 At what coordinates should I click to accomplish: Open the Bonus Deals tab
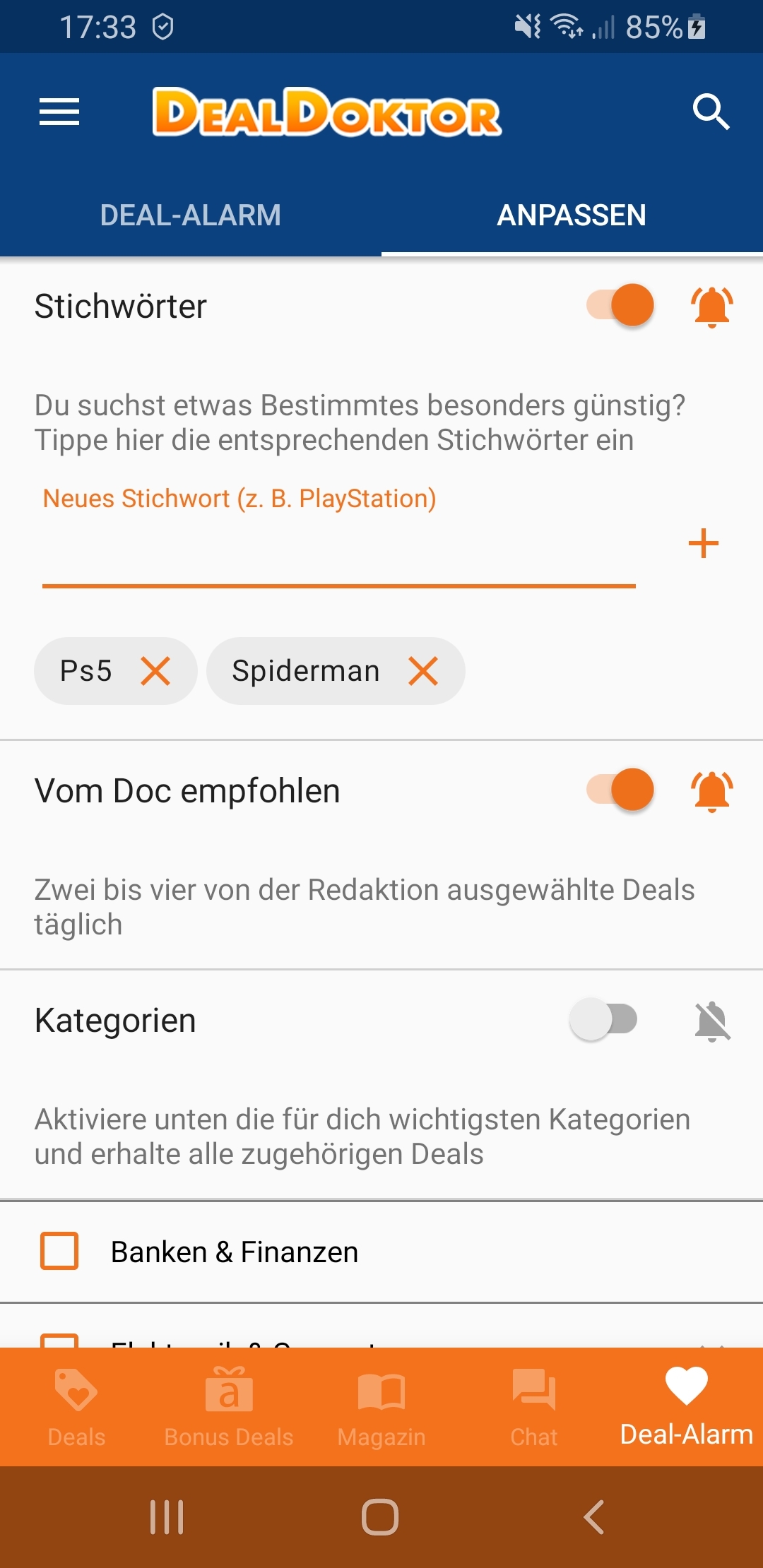coord(229,1407)
